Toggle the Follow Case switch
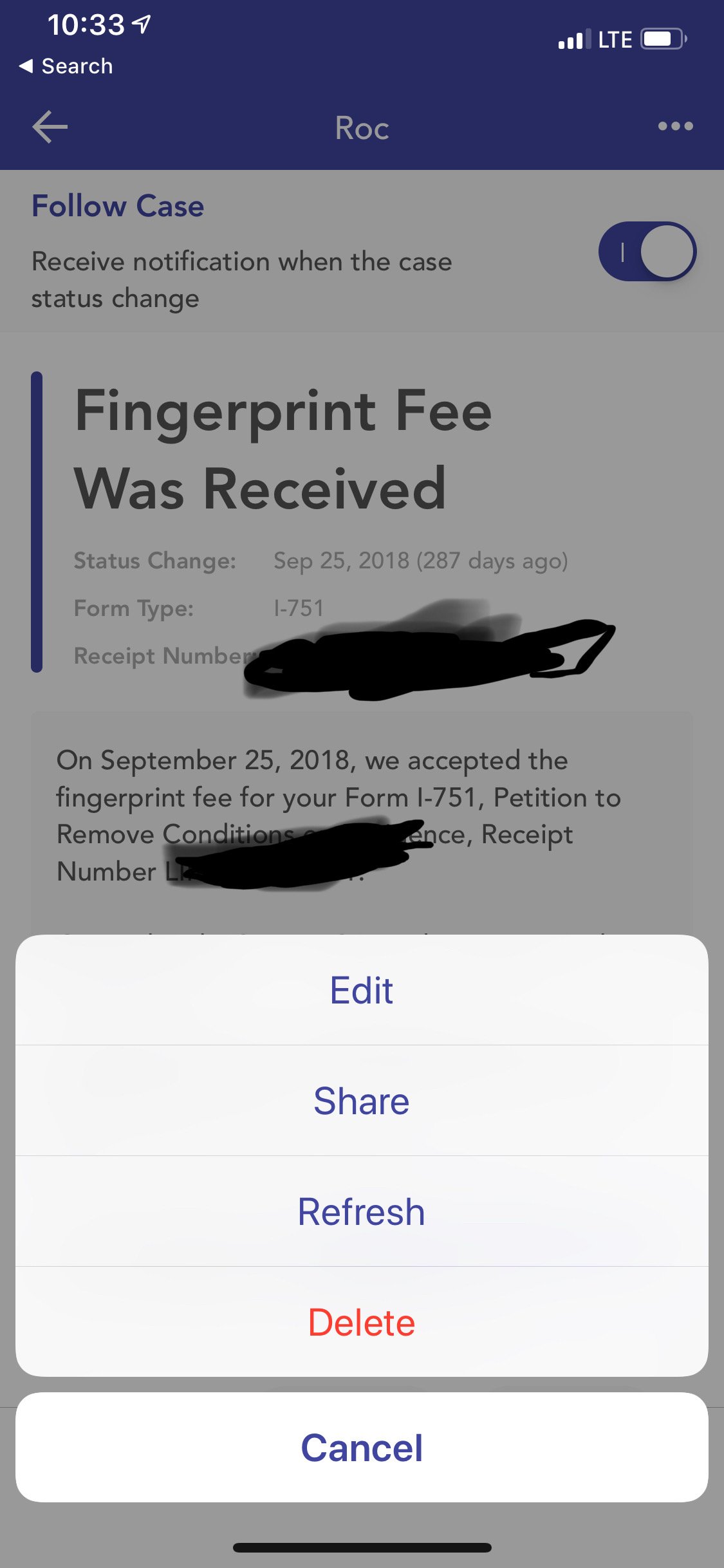The image size is (724, 1568). 647,251
